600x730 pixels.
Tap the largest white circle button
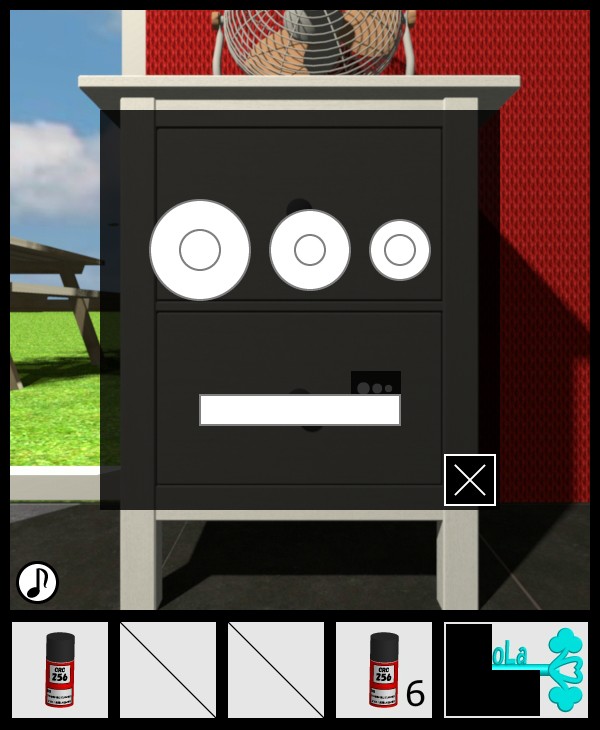pos(200,250)
